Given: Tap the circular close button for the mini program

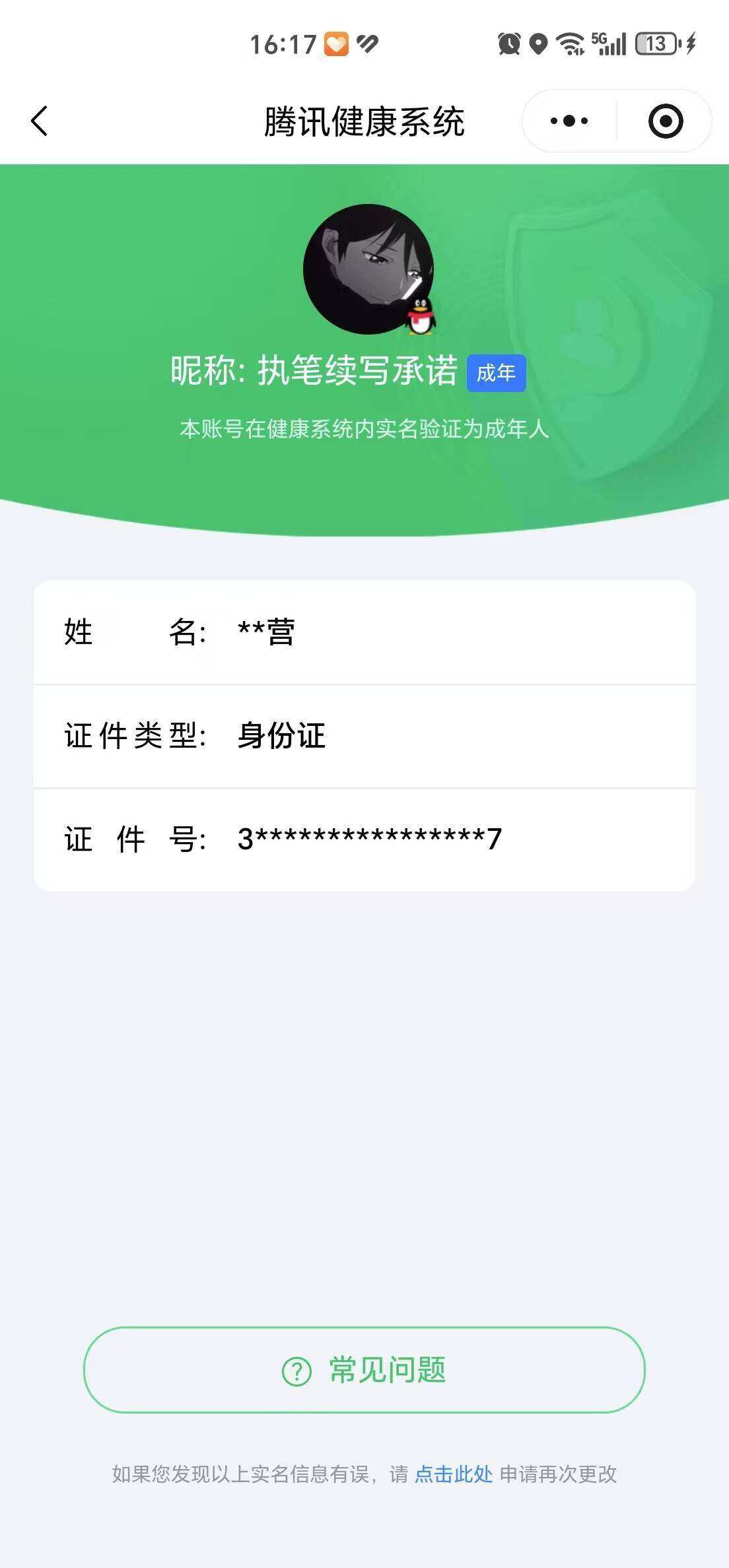Looking at the screenshot, I should click(x=666, y=121).
